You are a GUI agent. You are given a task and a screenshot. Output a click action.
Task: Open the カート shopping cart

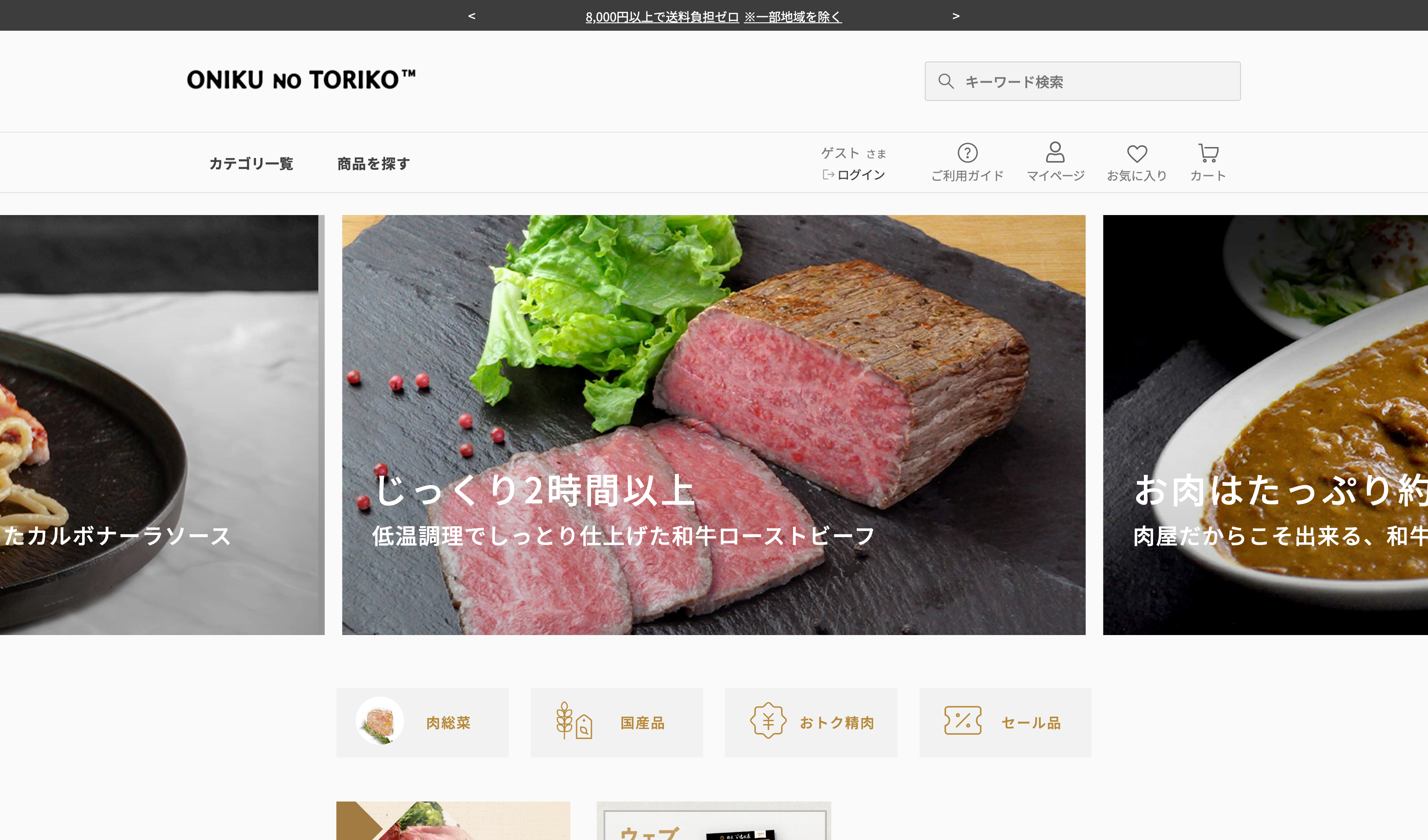[x=1208, y=162]
